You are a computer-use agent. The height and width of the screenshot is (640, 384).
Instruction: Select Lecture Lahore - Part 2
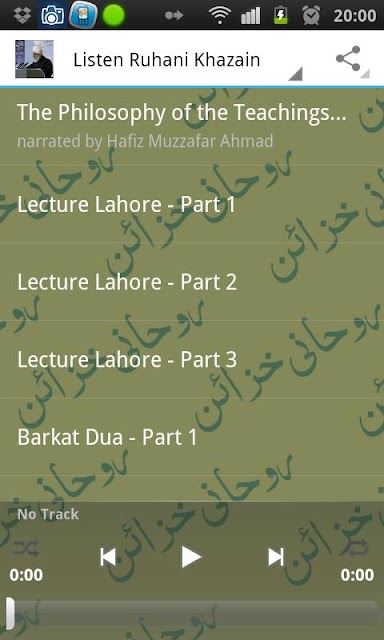pyautogui.click(x=192, y=282)
